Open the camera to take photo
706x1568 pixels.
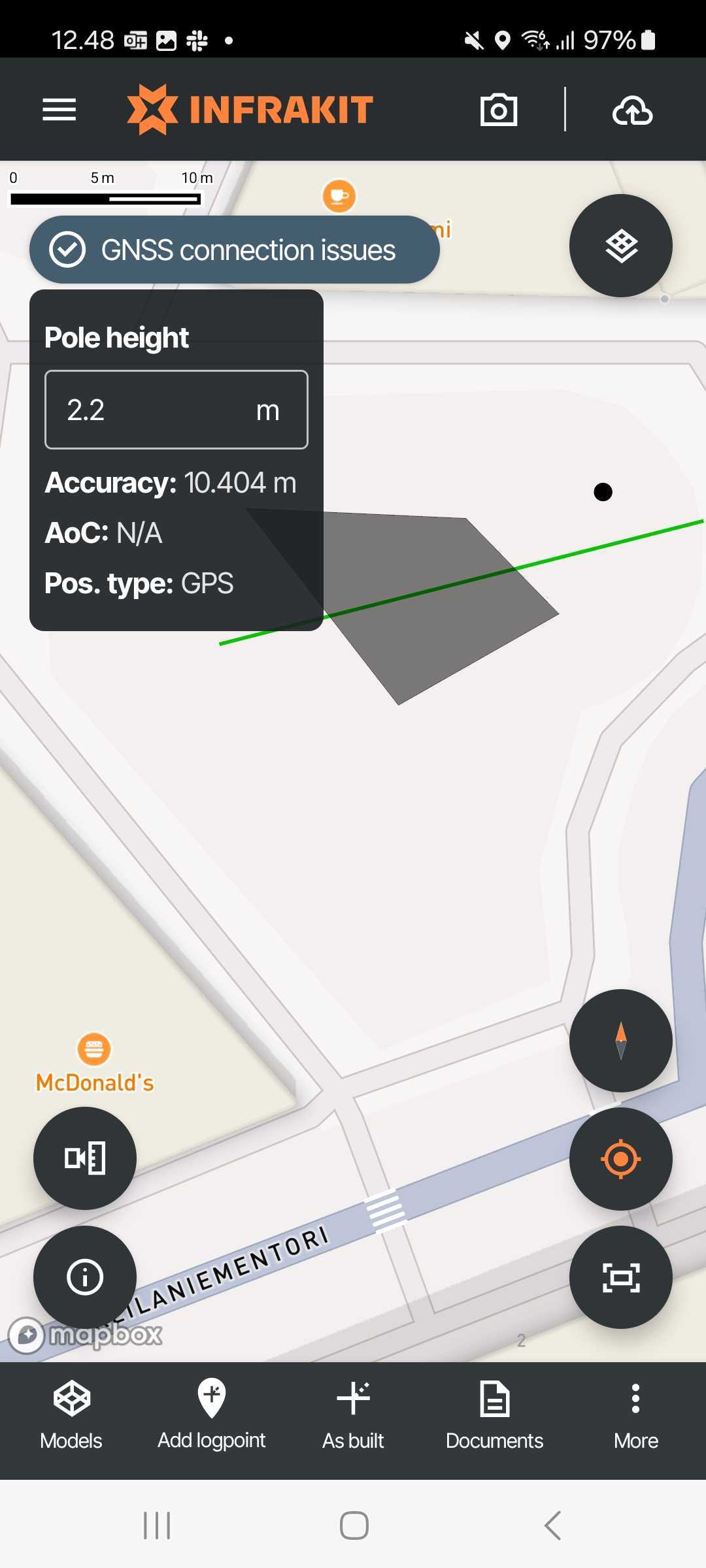tap(499, 110)
